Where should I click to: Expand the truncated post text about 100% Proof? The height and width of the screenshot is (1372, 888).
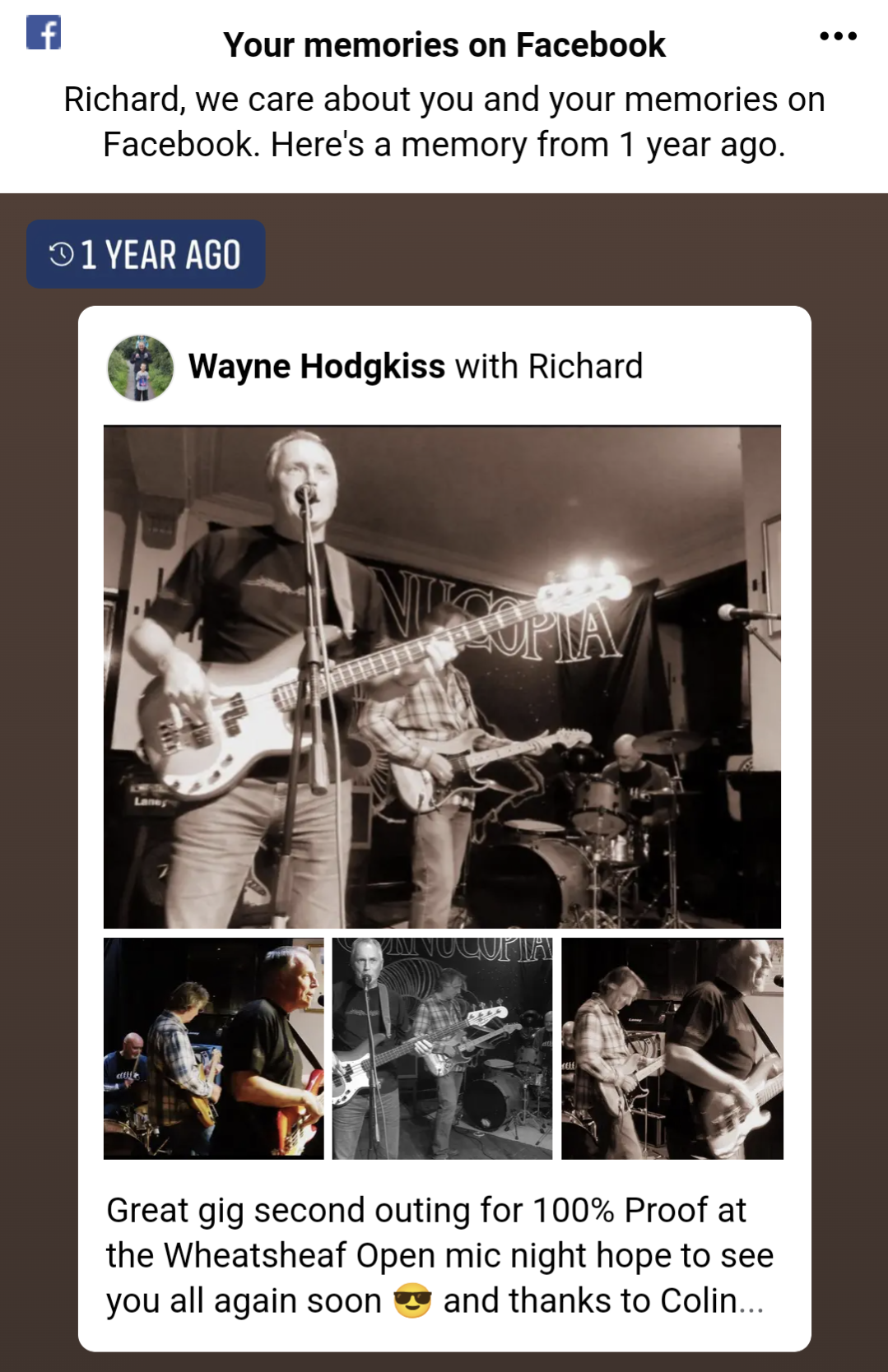(750, 1301)
